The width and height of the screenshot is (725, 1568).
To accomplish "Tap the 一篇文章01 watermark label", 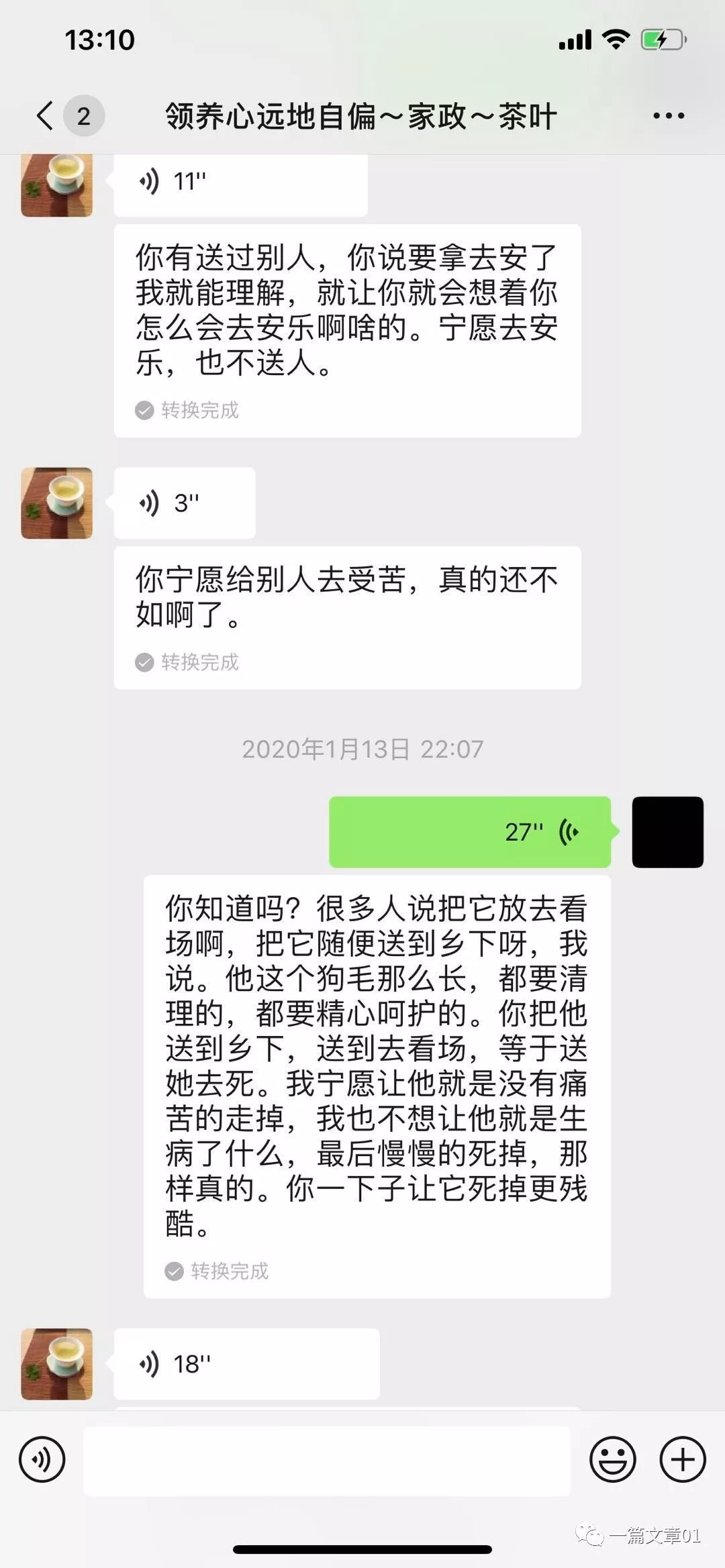I will 650,1536.
